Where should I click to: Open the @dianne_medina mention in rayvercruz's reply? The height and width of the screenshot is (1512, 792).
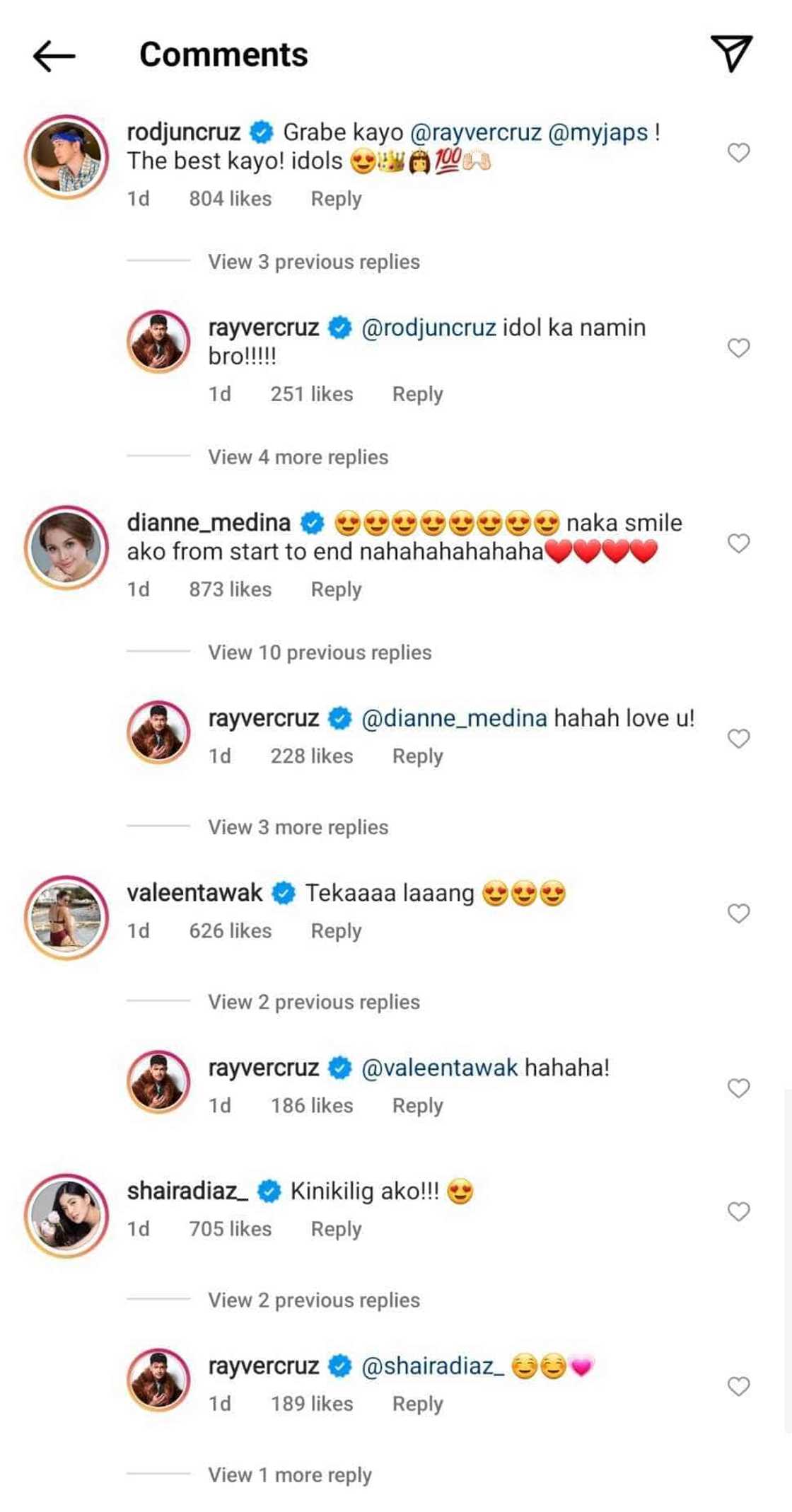(x=454, y=718)
